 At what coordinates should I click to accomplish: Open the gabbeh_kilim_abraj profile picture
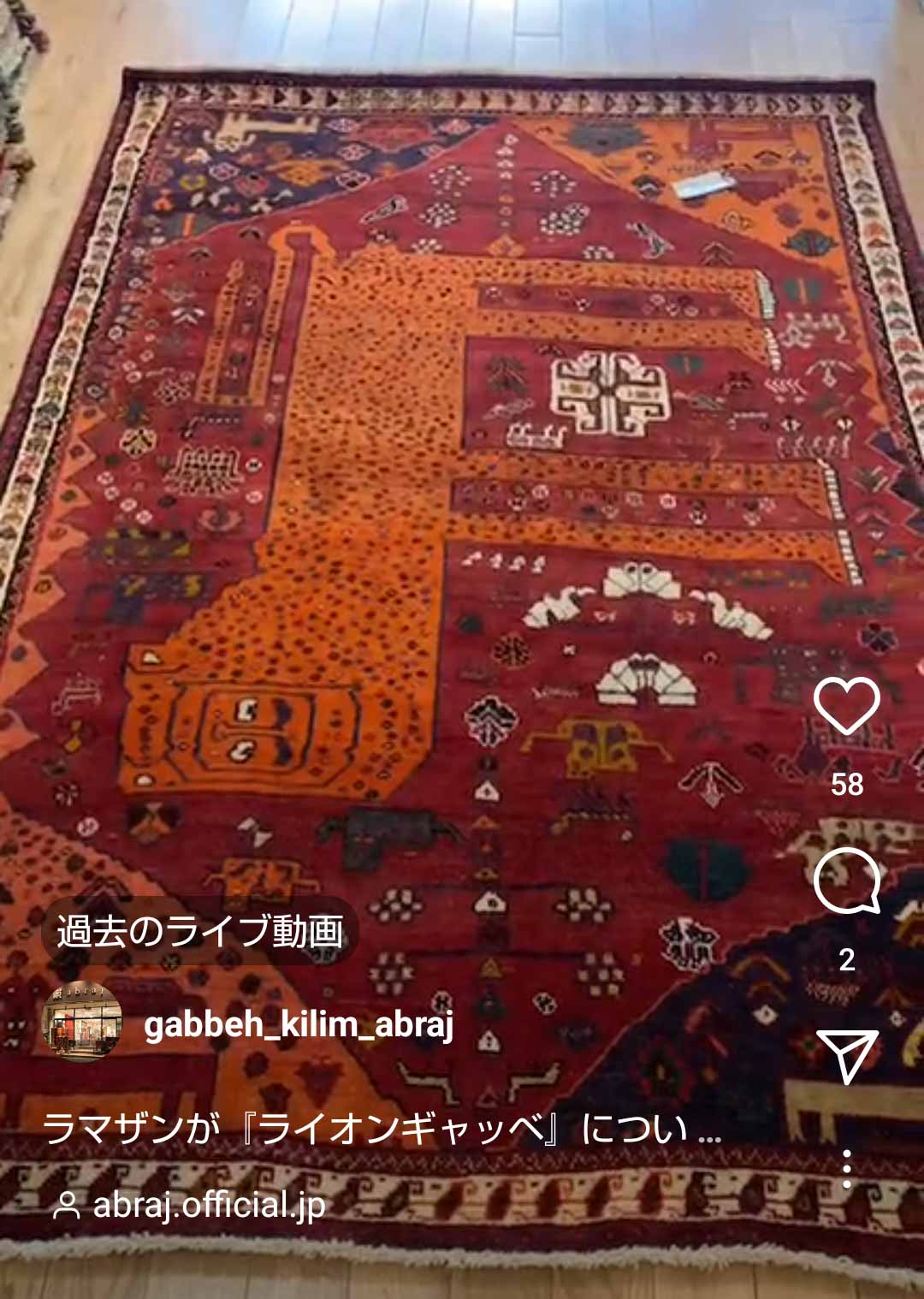(82, 1022)
